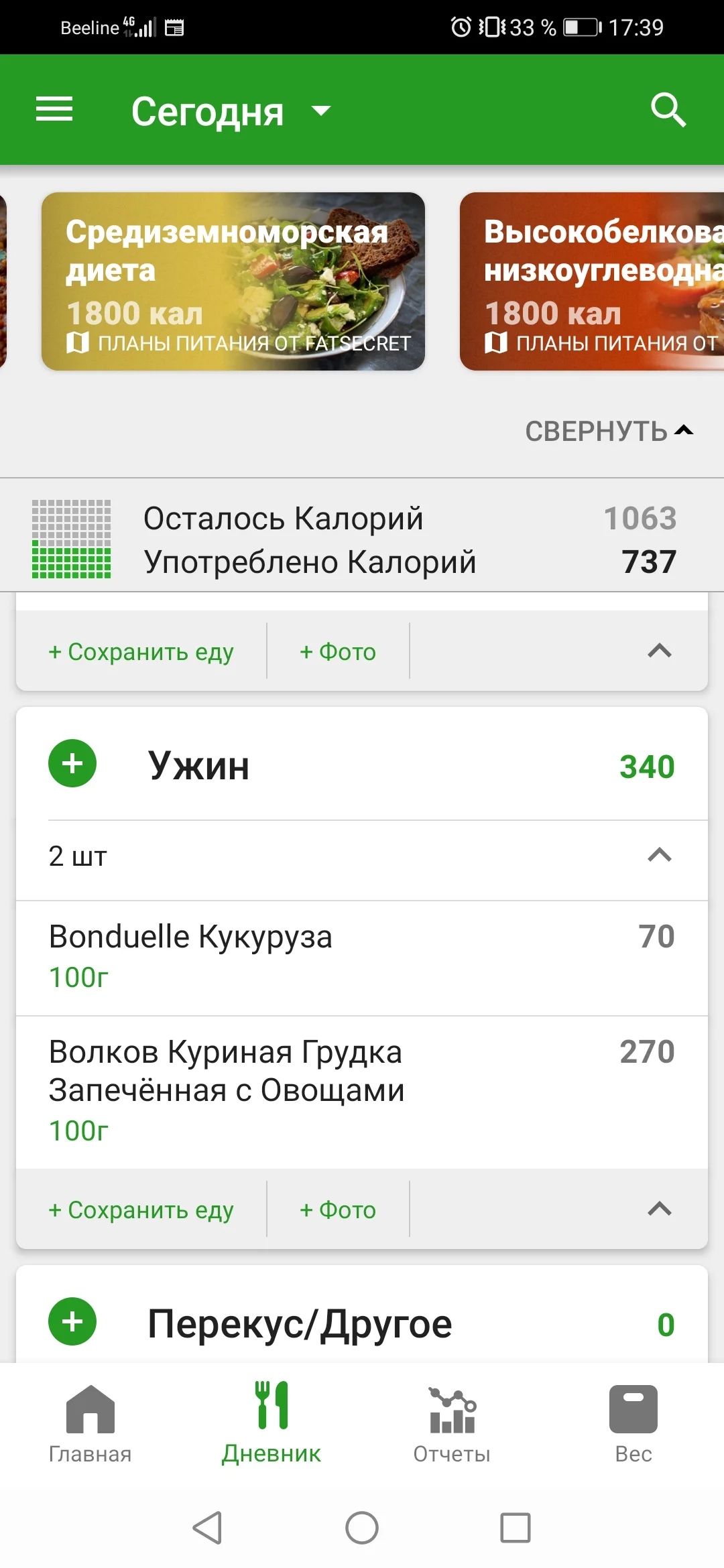Image resolution: width=724 pixels, height=1568 pixels.
Task: Add a food item to Ужин
Action: pyautogui.click(x=72, y=763)
